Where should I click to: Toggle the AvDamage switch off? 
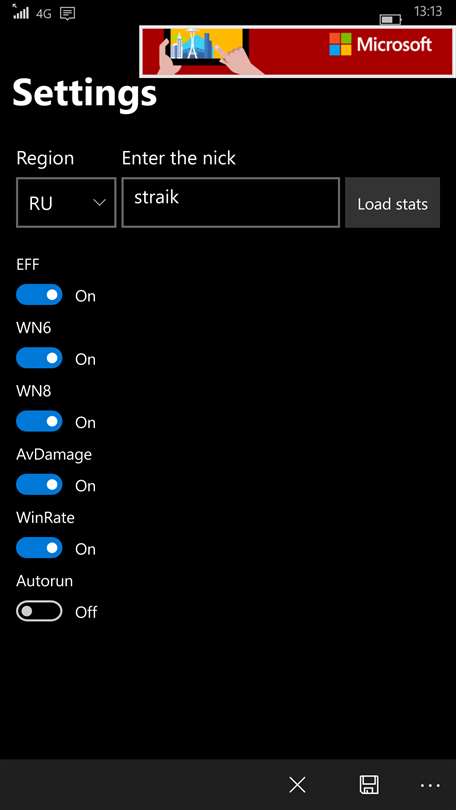[39, 485]
